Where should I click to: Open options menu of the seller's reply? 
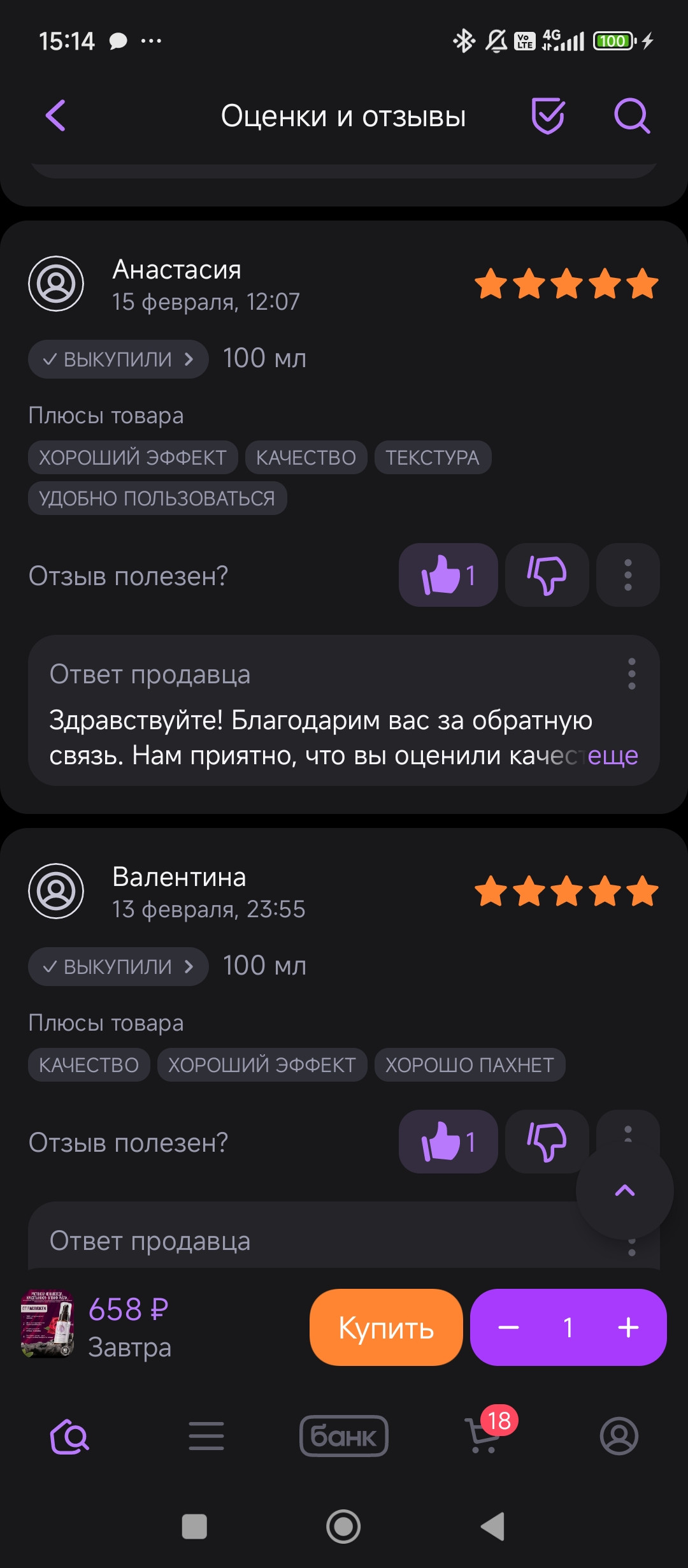click(x=631, y=674)
